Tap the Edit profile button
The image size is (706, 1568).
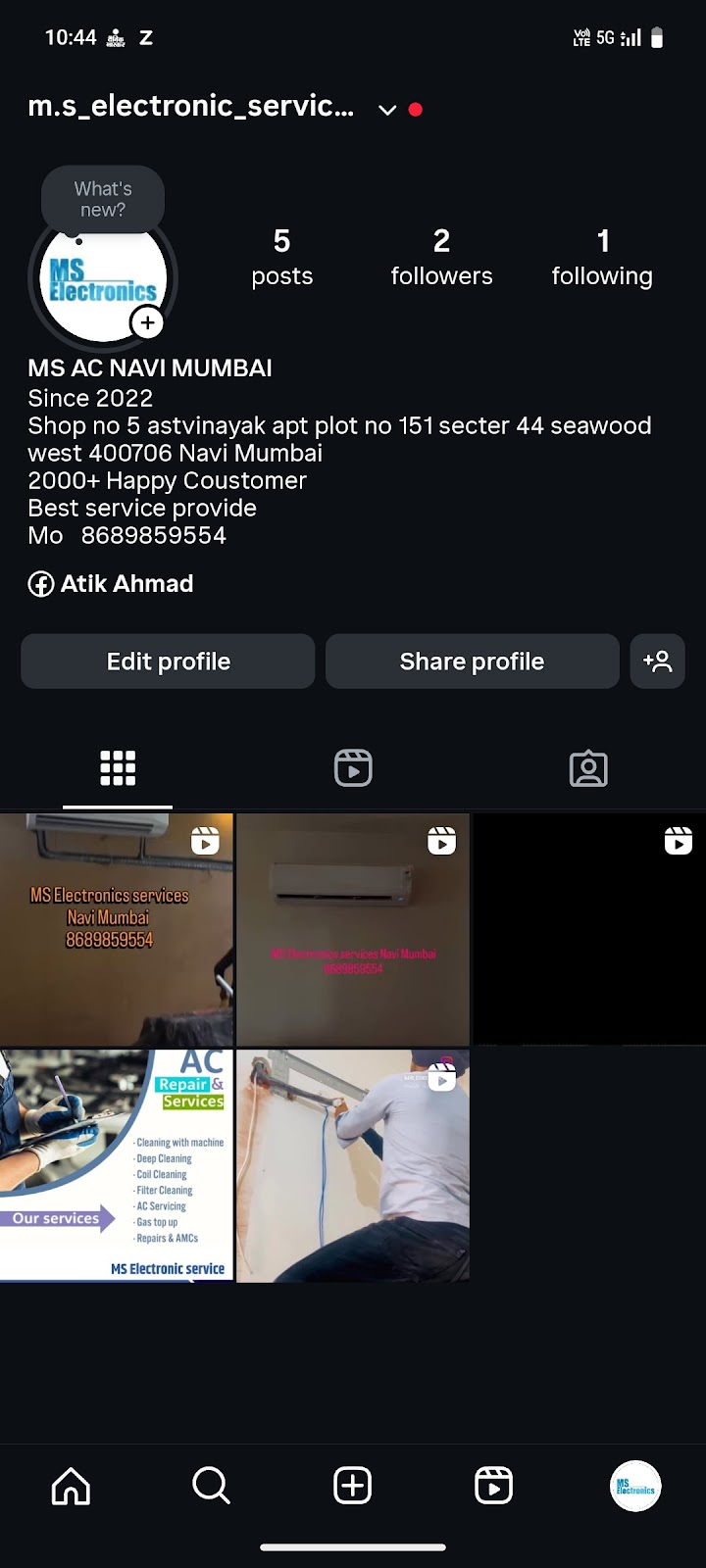167,661
